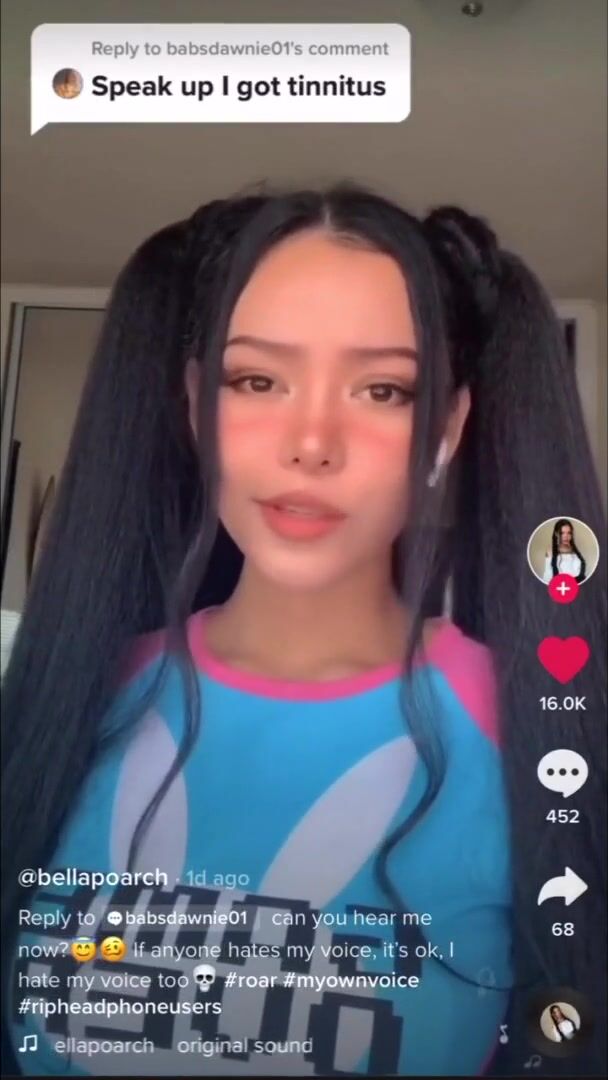The width and height of the screenshot is (608, 1080).
Task: Open the spinning sound disc
Action: (560, 1022)
